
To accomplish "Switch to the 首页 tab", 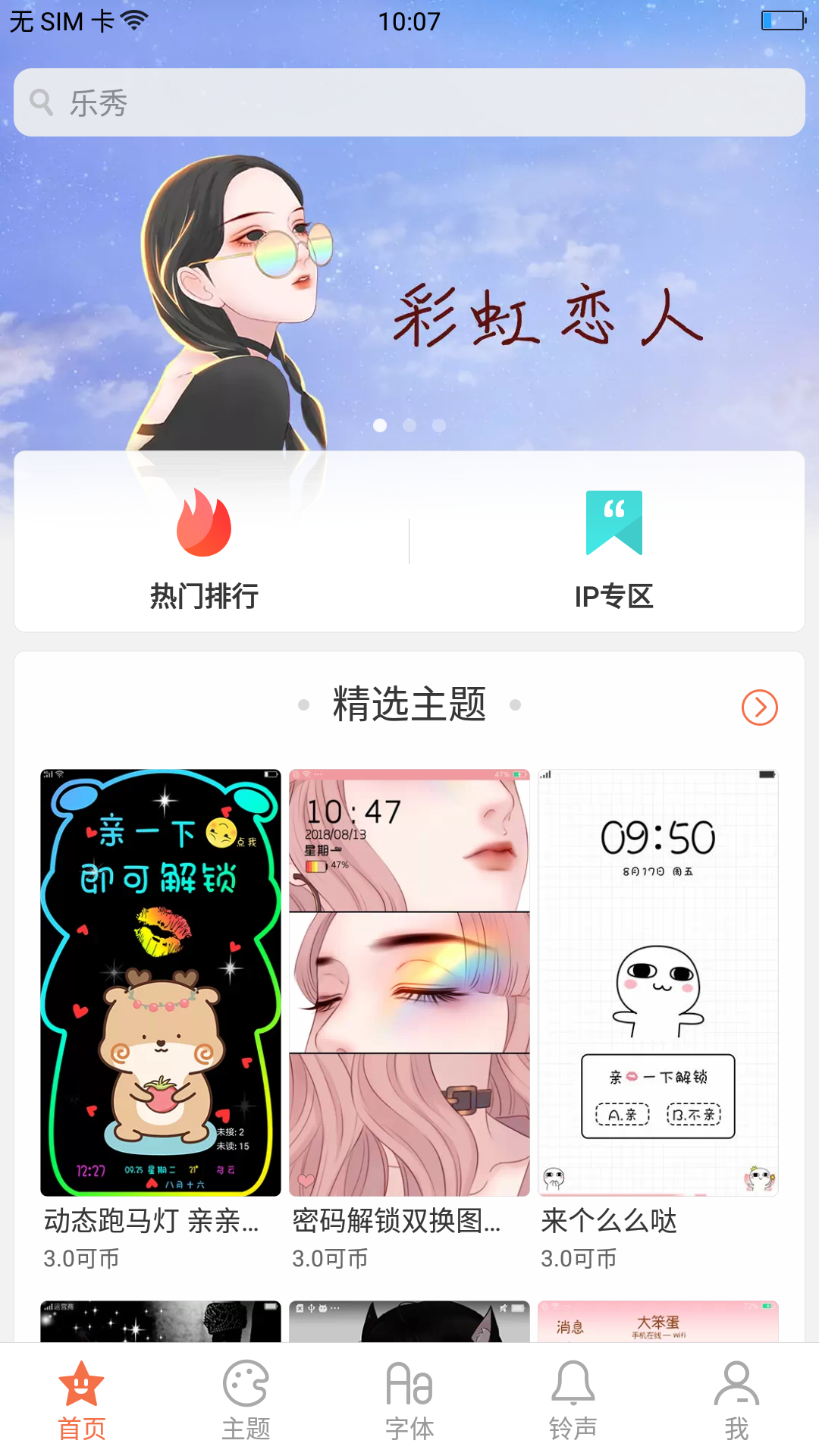I will (x=82, y=1400).
